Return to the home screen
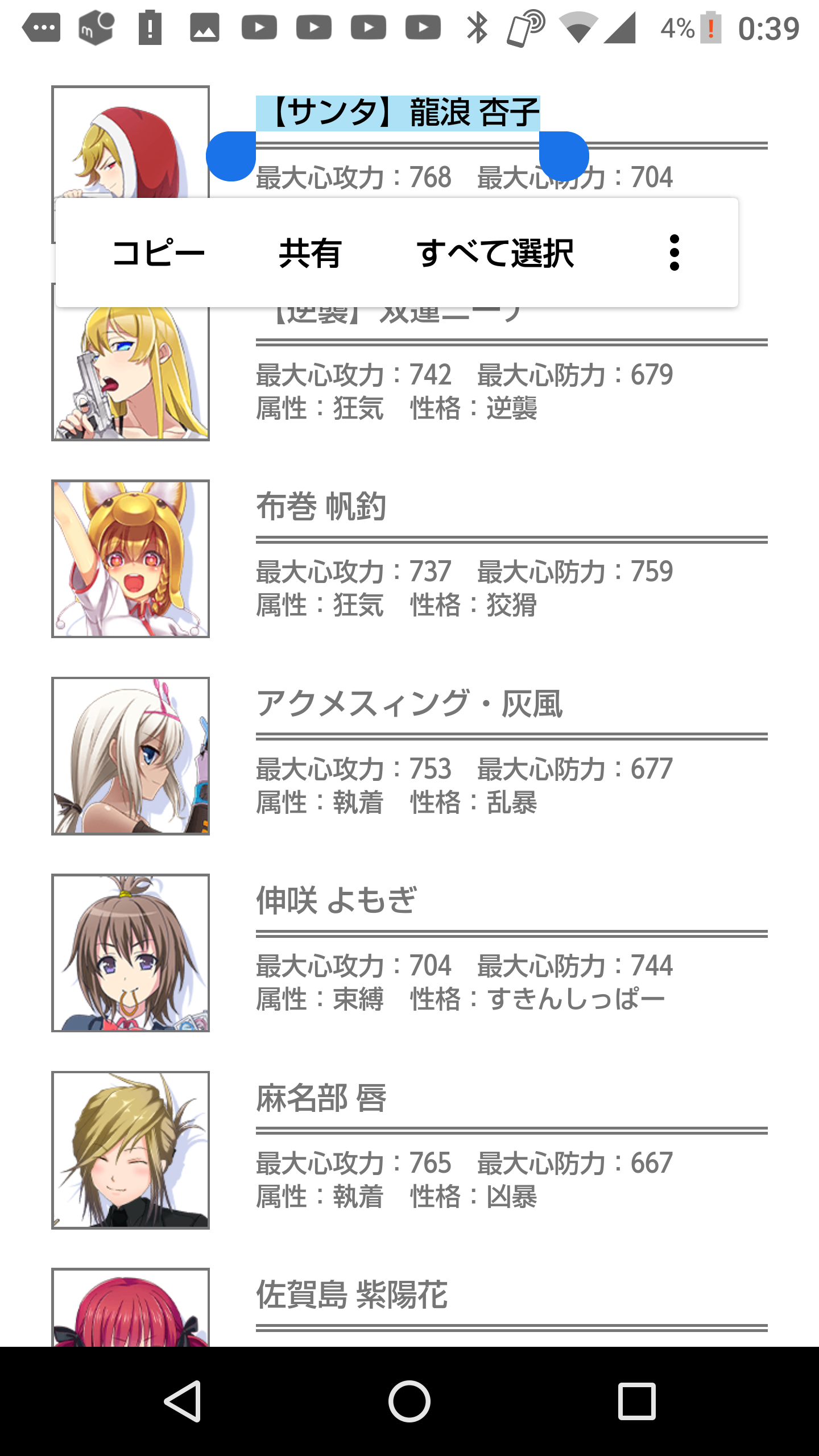 409,1401
